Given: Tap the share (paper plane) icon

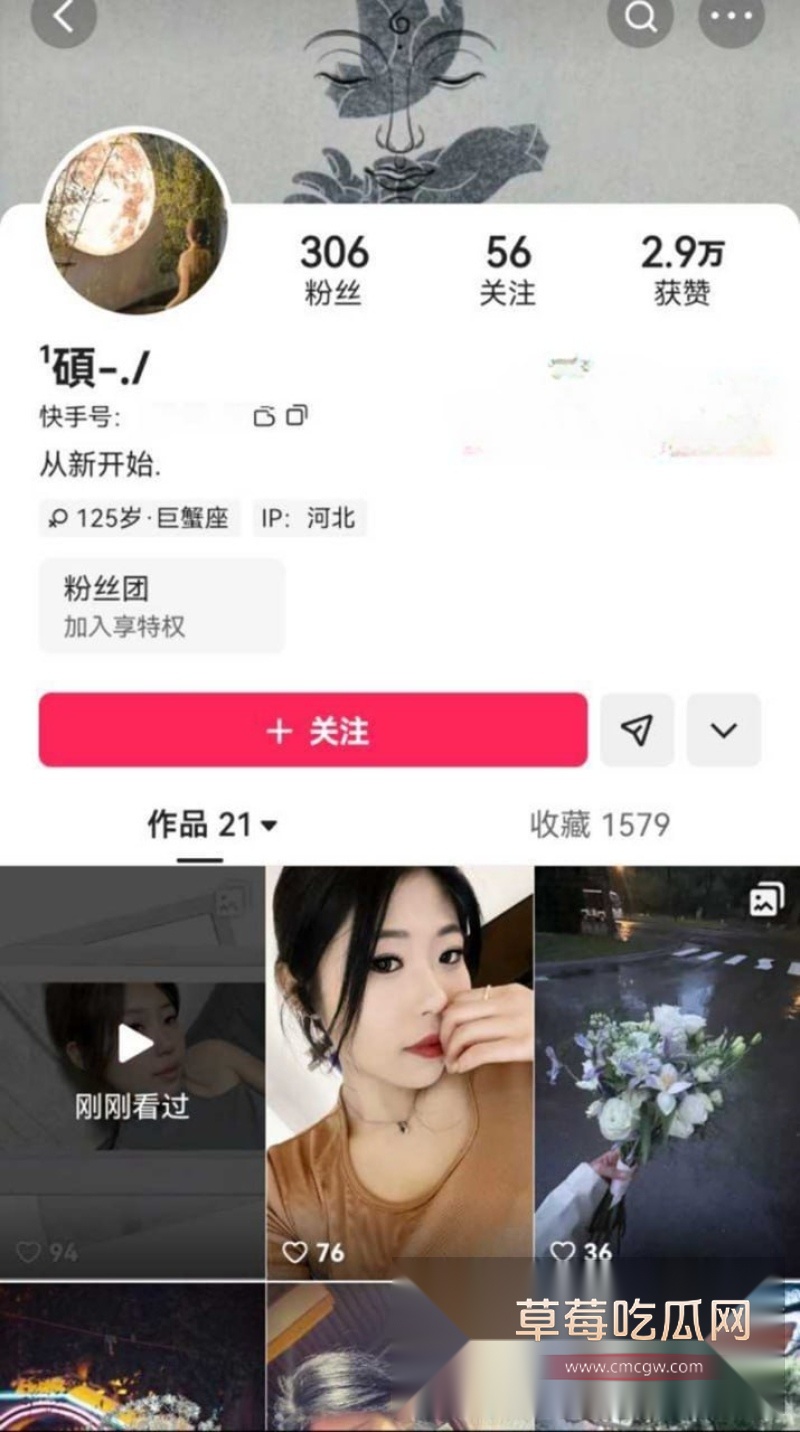Looking at the screenshot, I should click(x=637, y=731).
